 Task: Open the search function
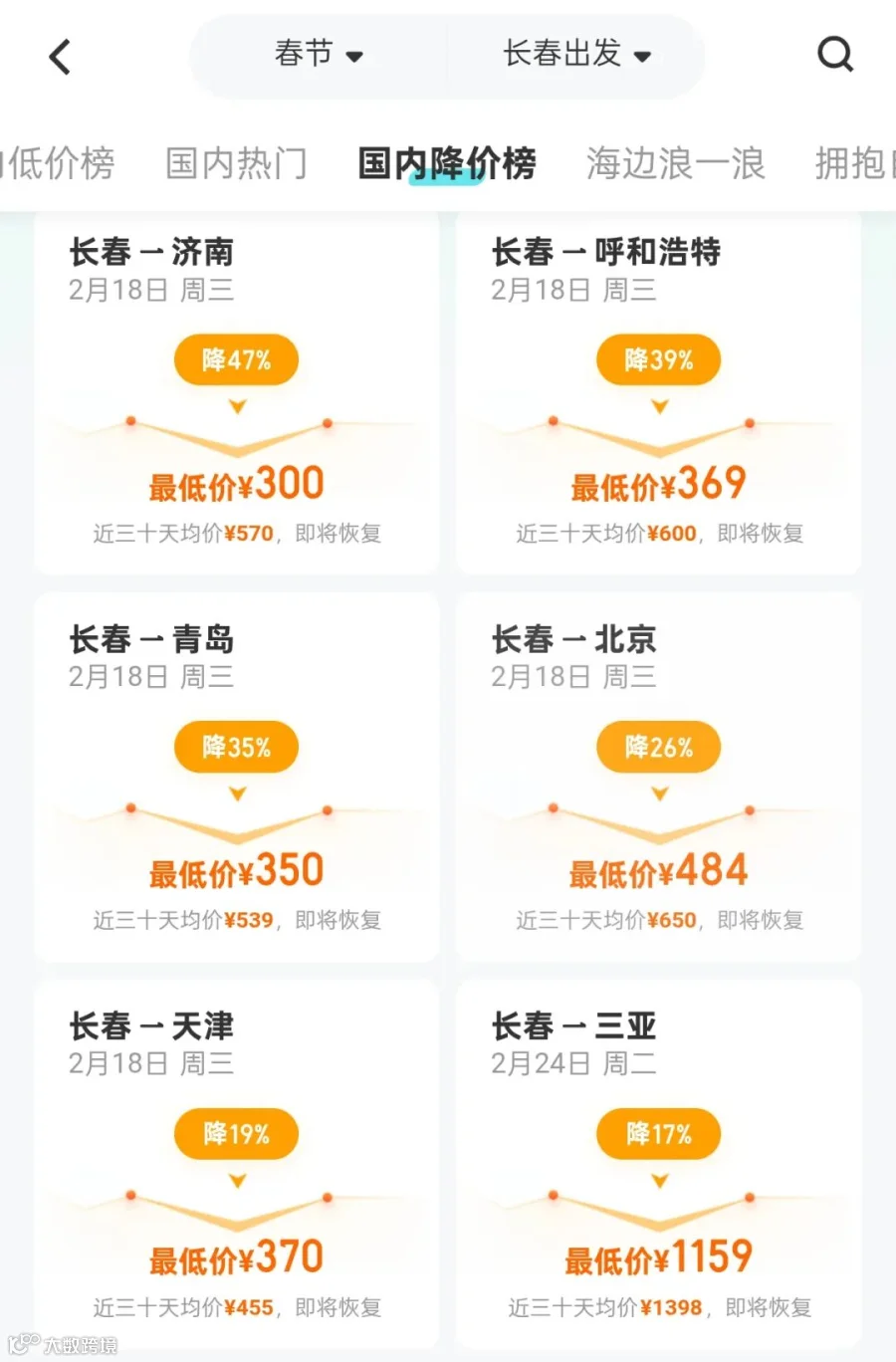(x=836, y=56)
